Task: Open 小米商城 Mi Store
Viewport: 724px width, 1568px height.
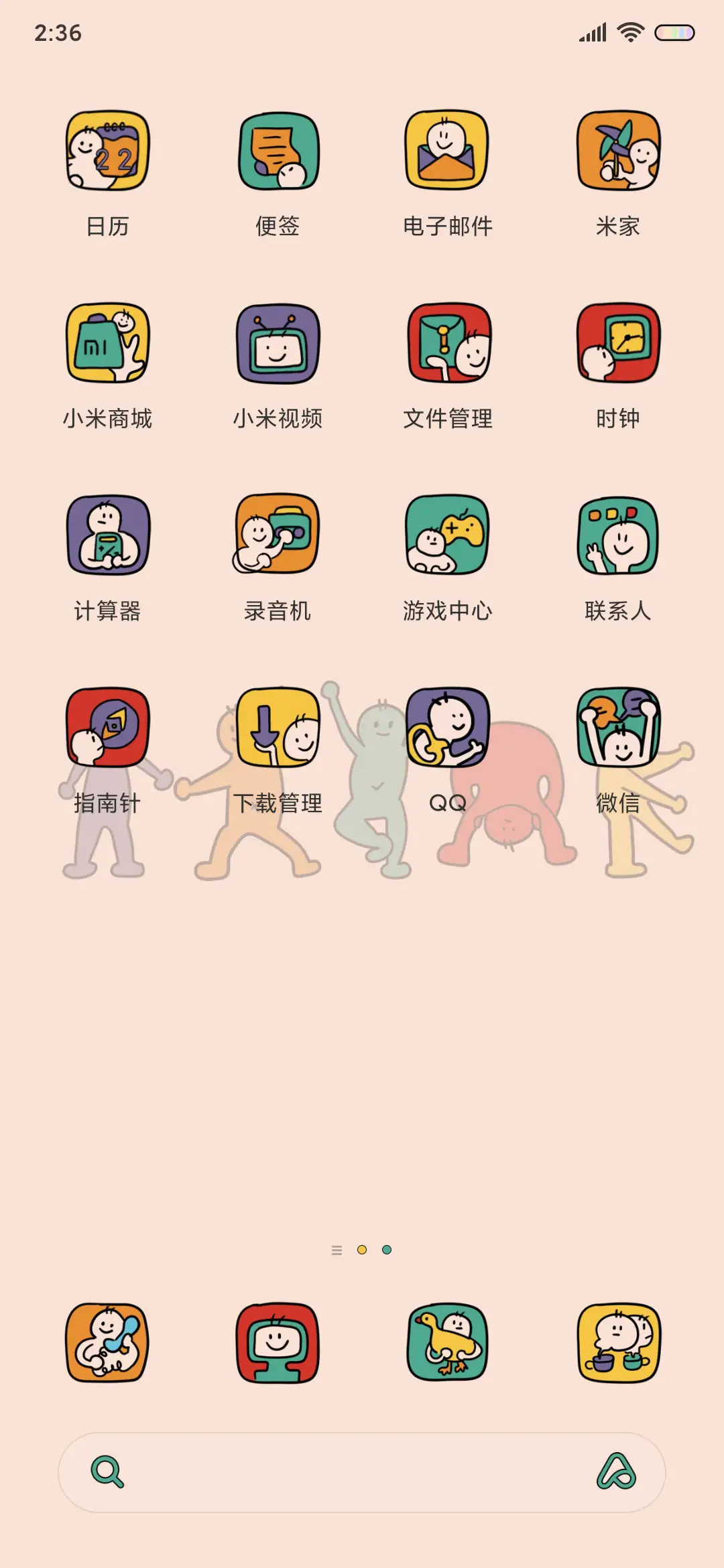Action: 109,344
